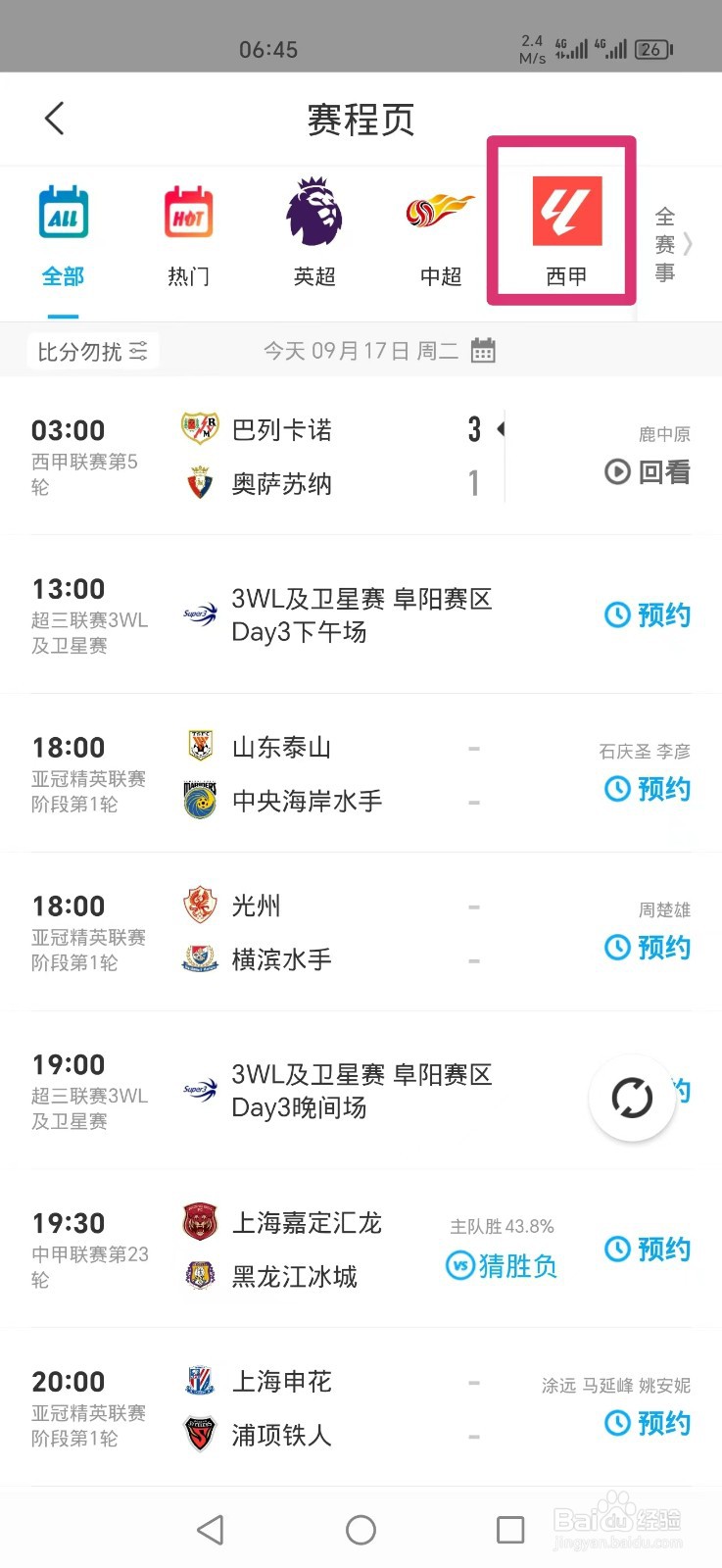
Task: Open the 热门 hot matches icon
Action: (x=187, y=212)
